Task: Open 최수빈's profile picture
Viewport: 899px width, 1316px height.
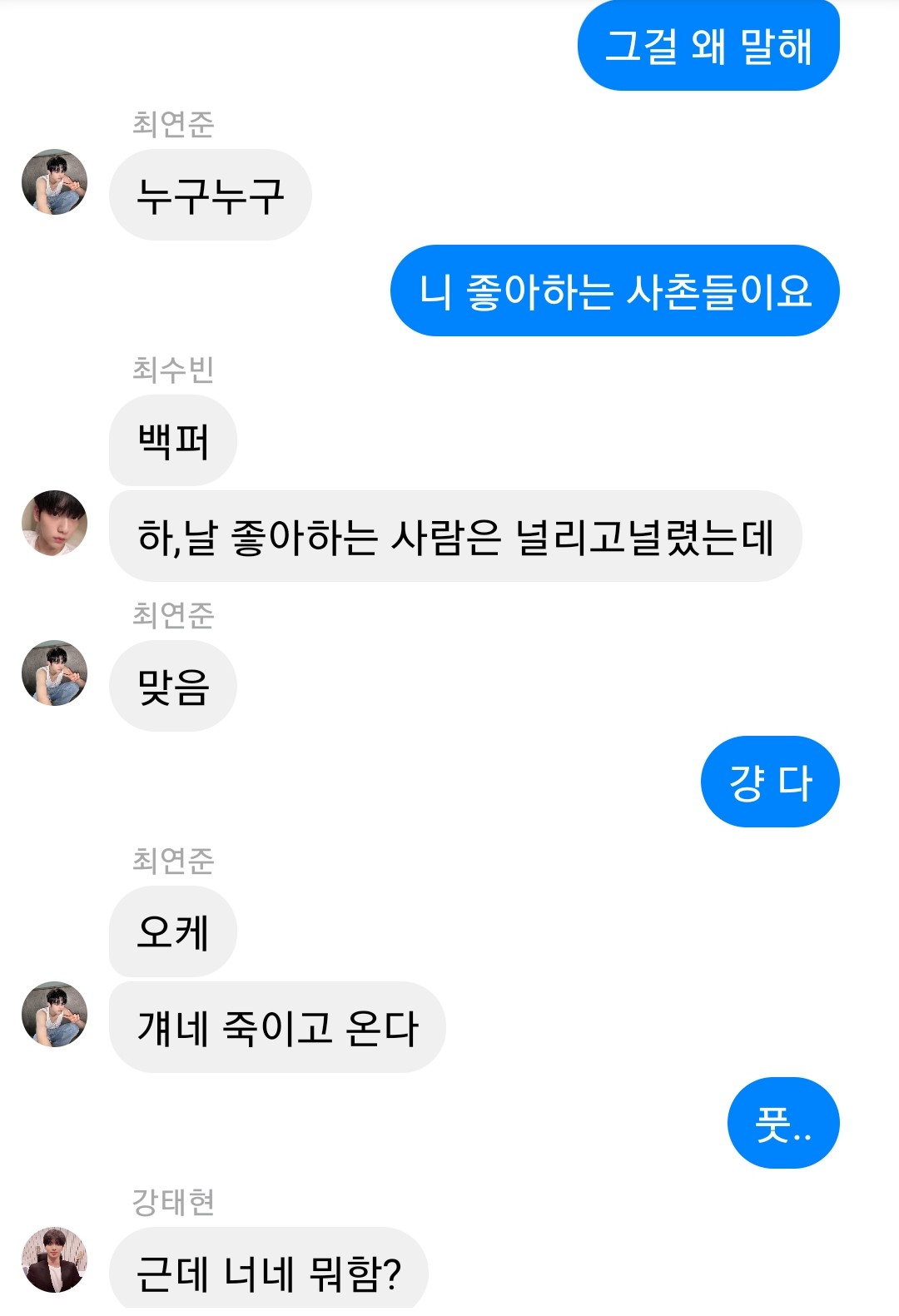Action: [54, 523]
